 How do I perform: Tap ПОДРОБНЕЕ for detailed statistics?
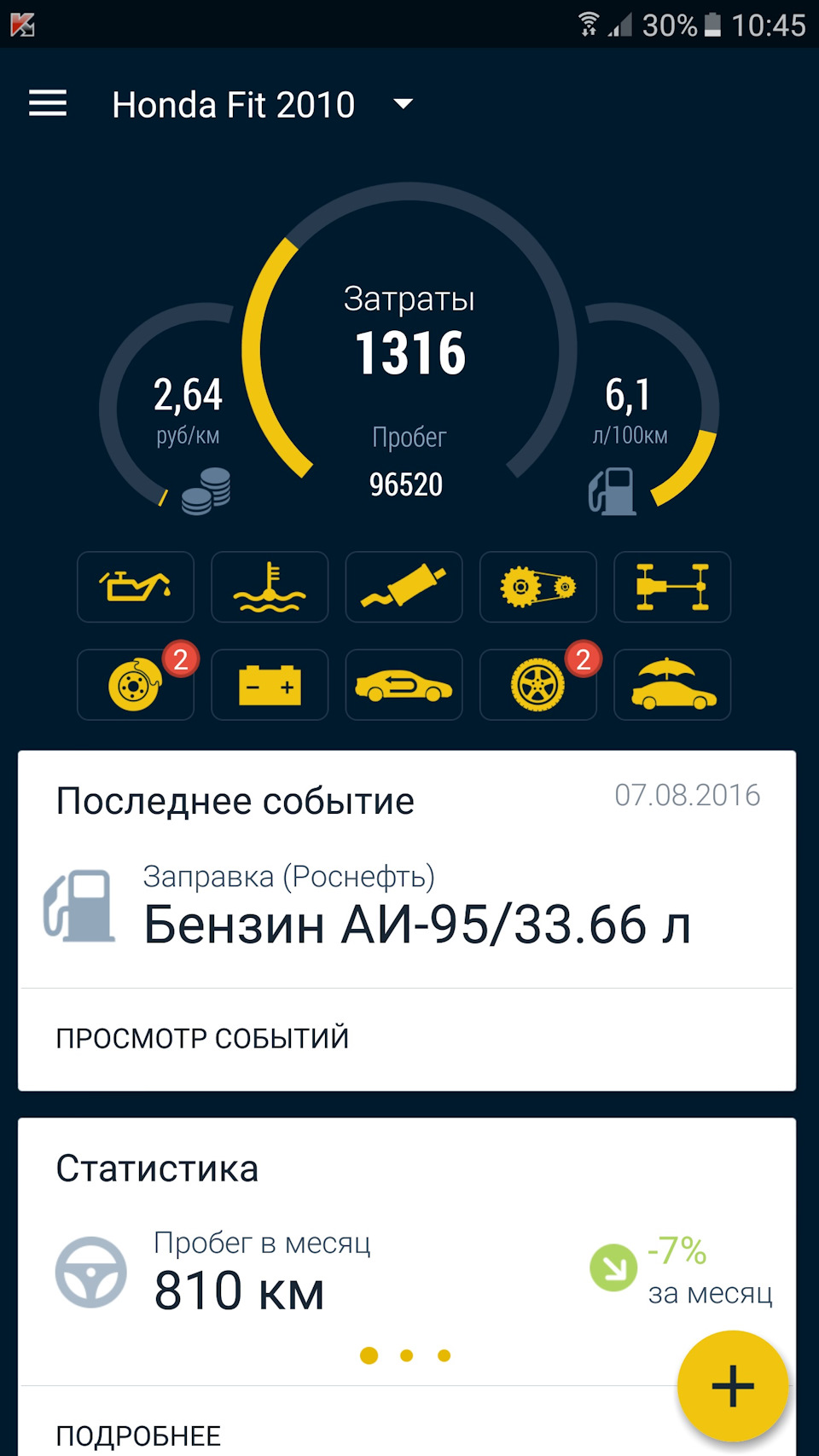point(138,1436)
